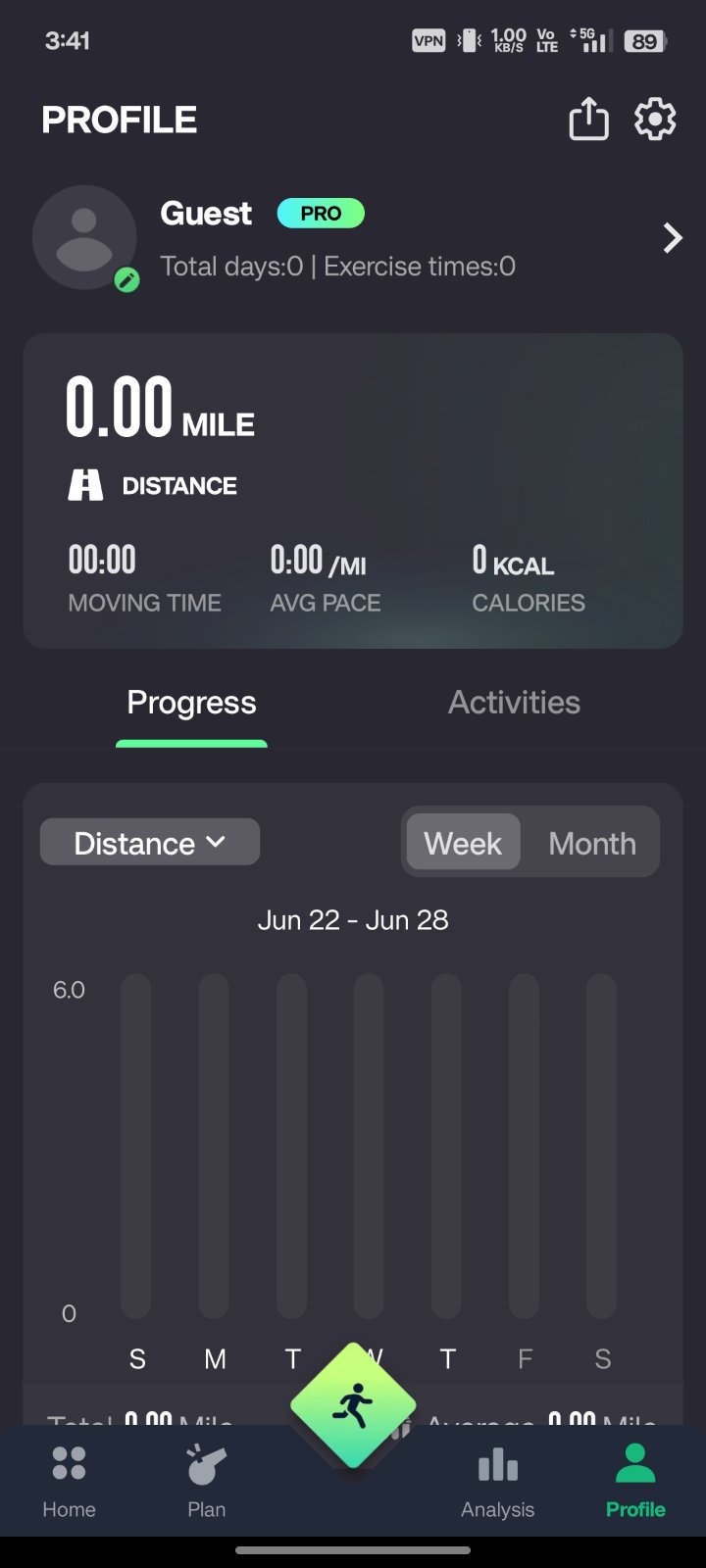
Task: Tap the PRO badge
Action: coord(321,214)
